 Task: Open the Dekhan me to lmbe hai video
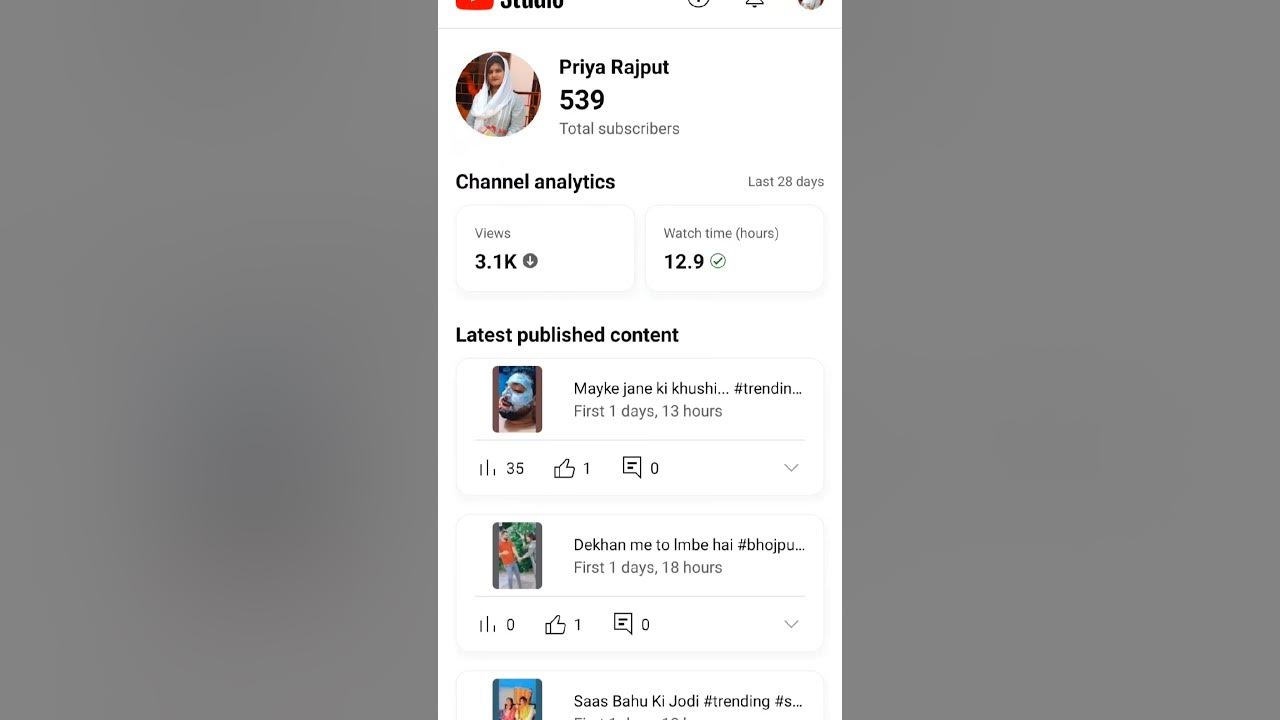coord(688,555)
